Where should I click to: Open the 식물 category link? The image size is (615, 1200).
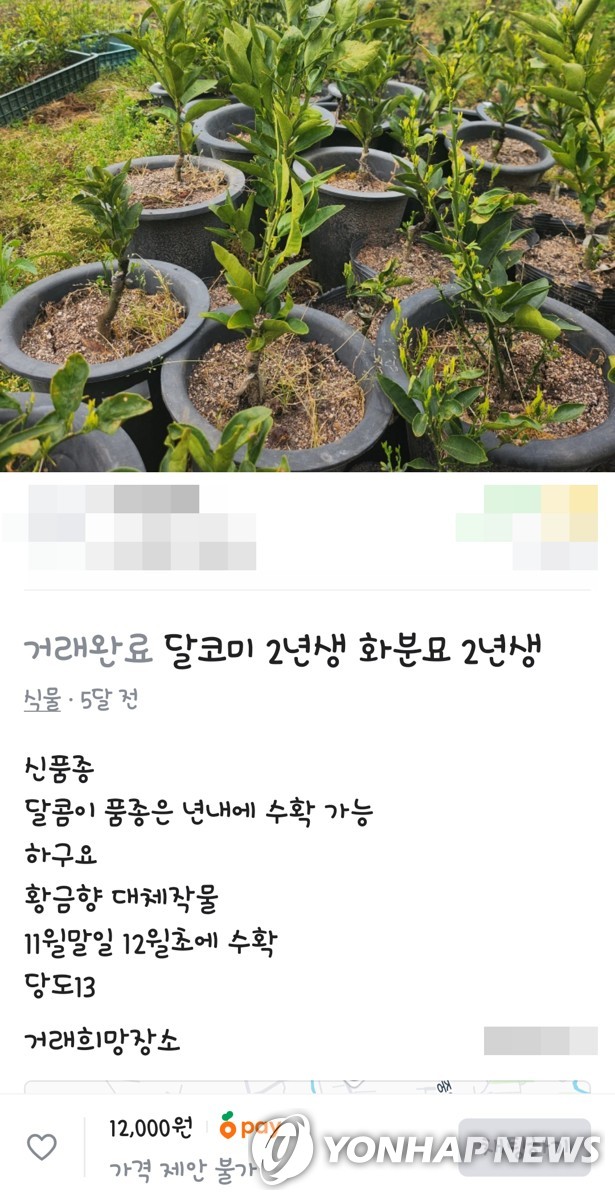(x=42, y=701)
